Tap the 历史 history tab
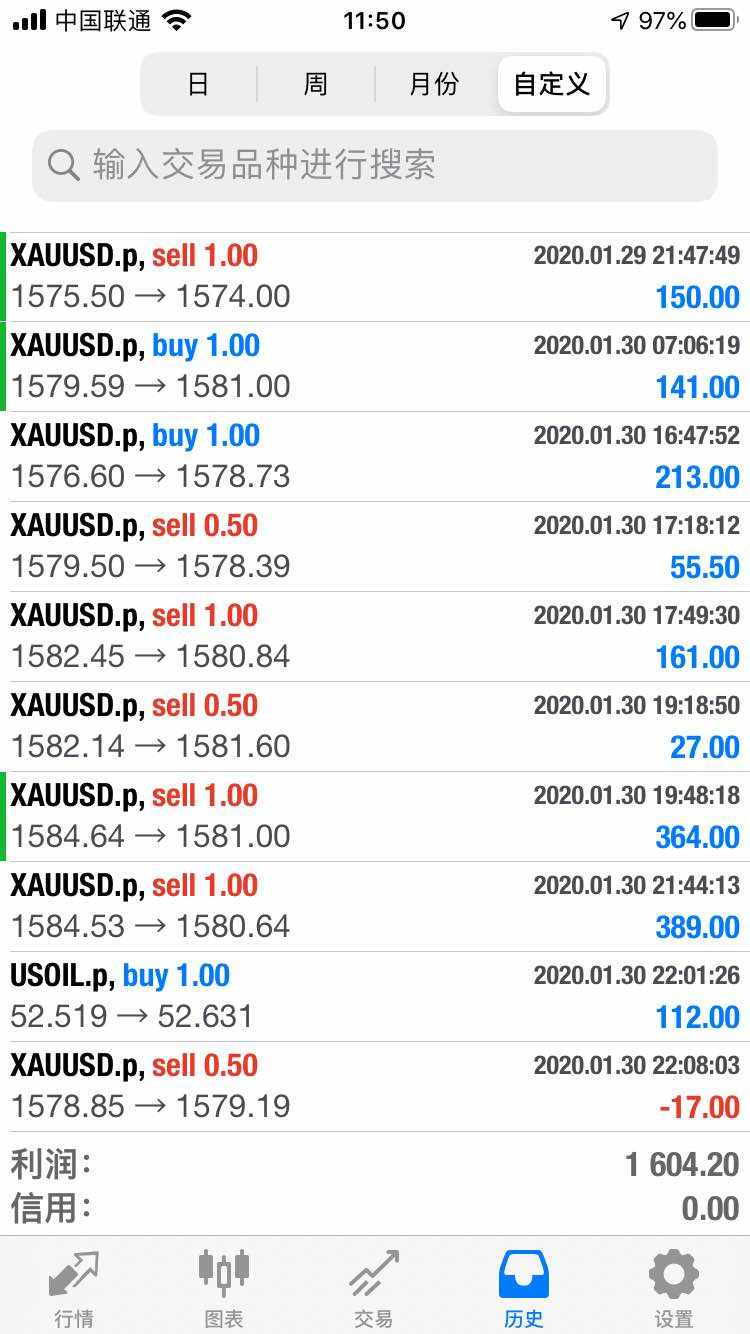 (x=524, y=1288)
